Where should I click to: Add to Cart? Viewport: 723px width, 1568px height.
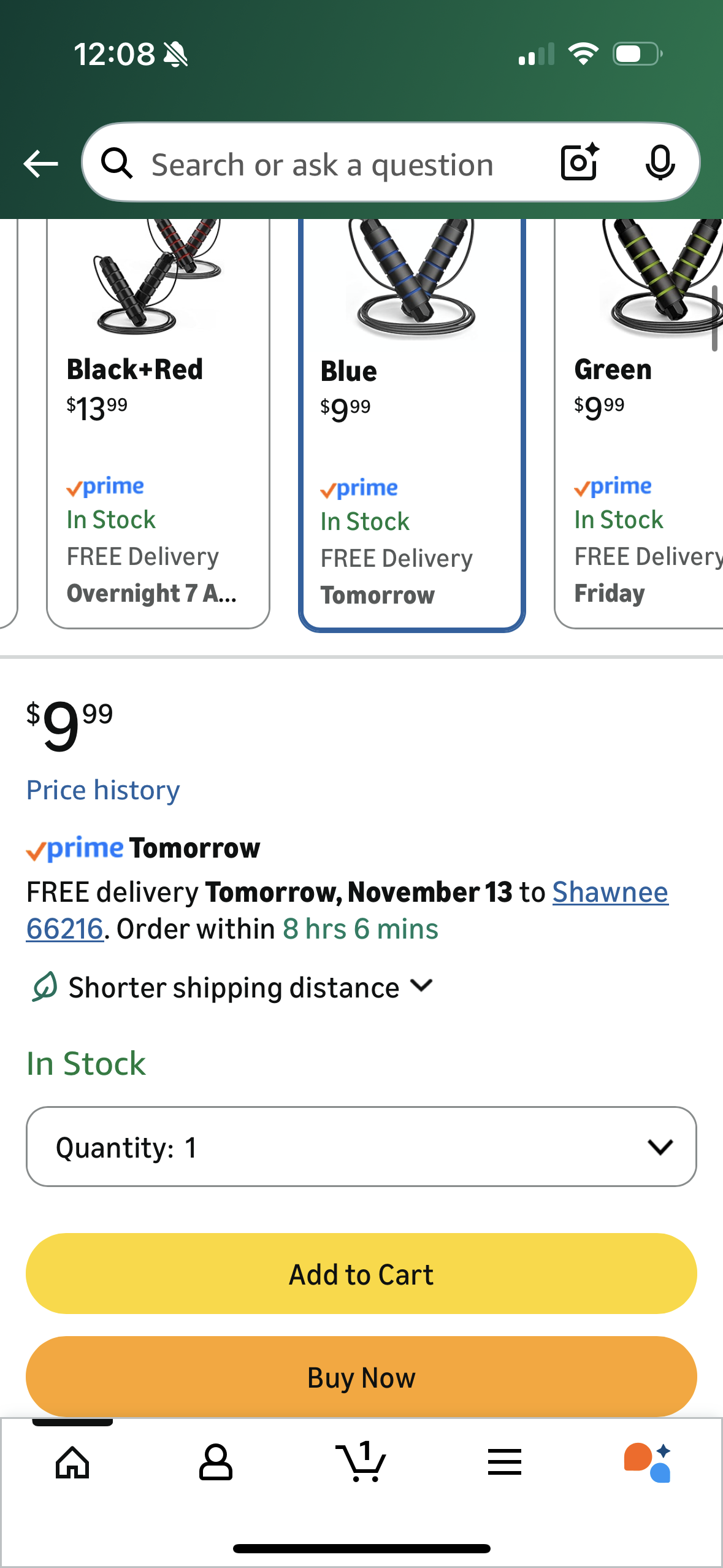(361, 1274)
